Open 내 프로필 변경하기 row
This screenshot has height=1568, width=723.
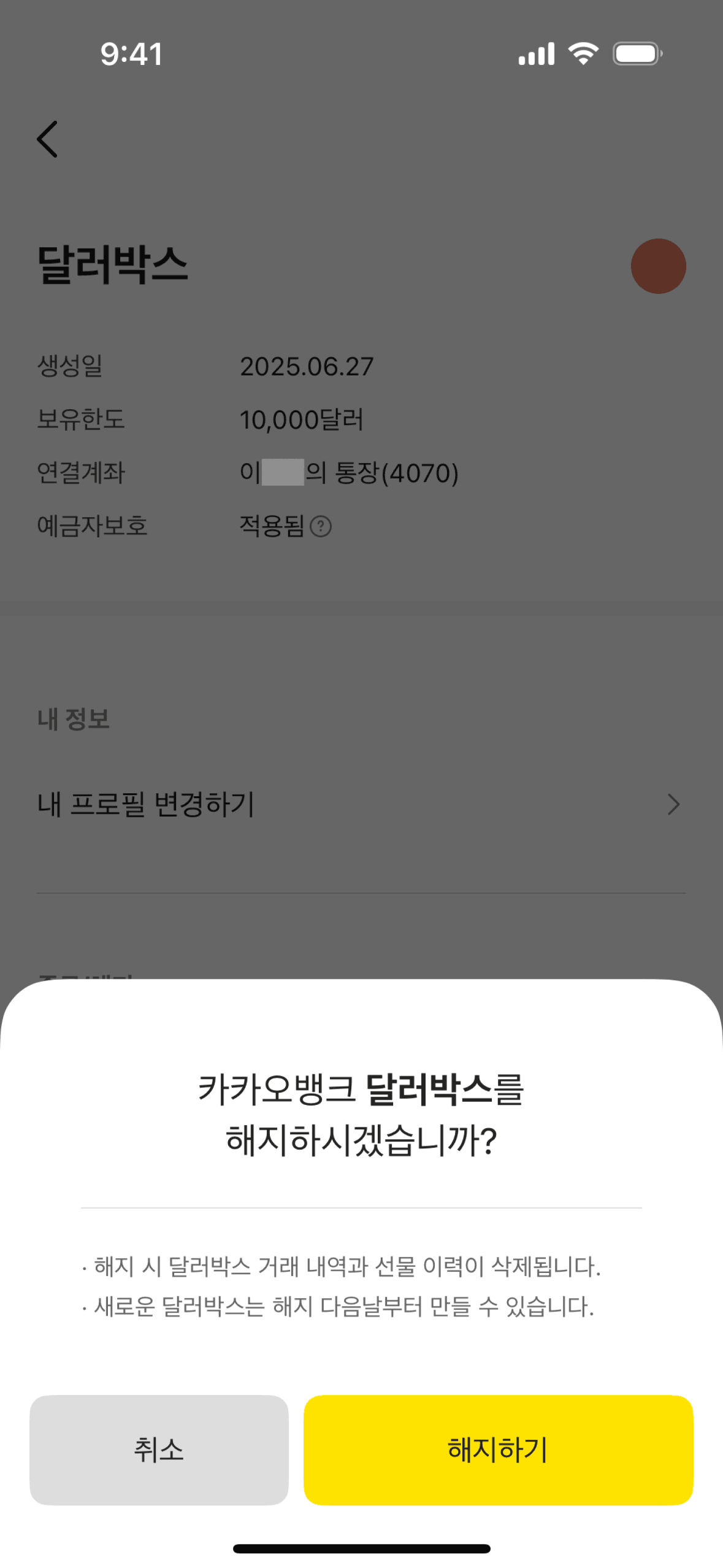(x=361, y=804)
